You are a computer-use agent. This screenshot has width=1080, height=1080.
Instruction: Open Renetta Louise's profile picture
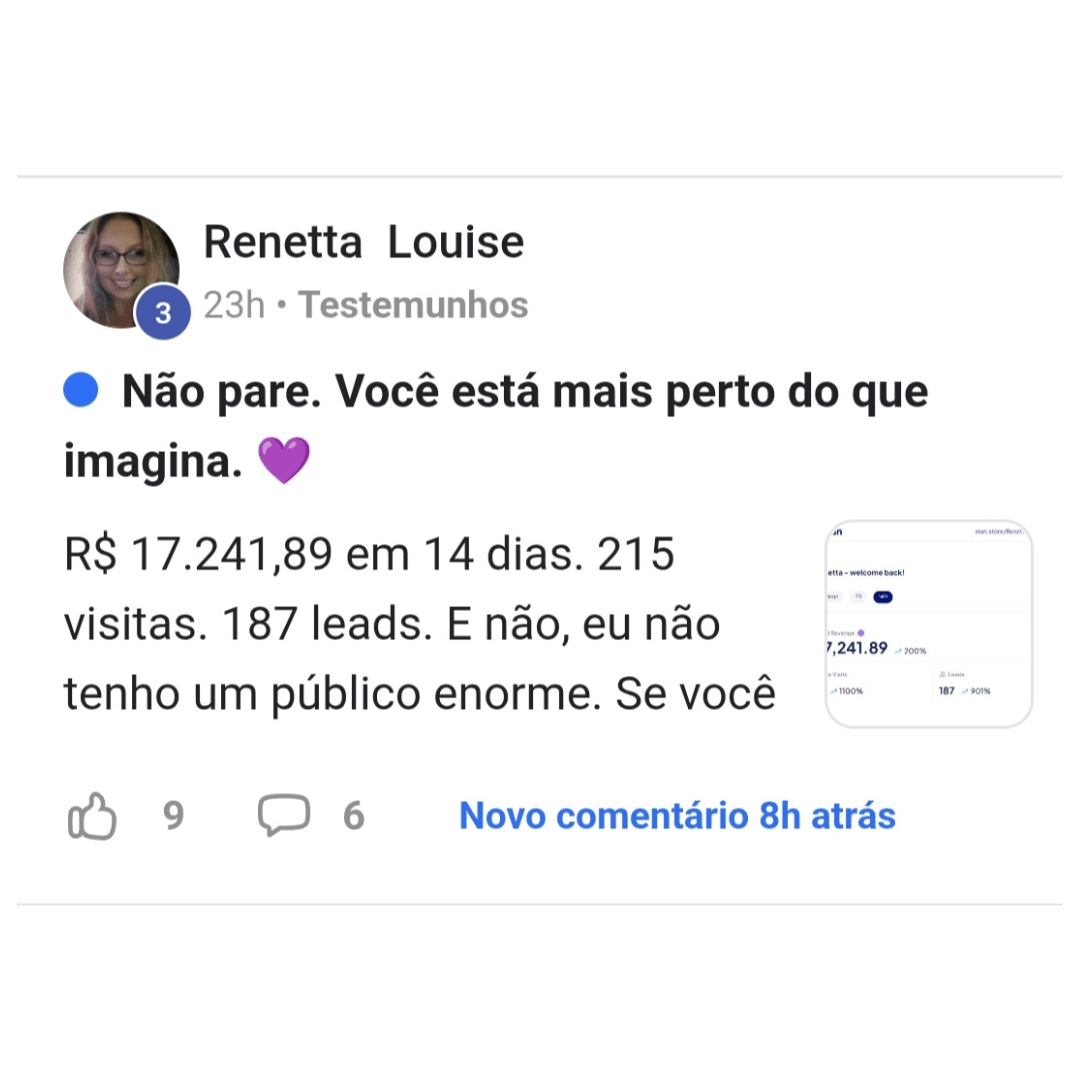click(x=121, y=268)
